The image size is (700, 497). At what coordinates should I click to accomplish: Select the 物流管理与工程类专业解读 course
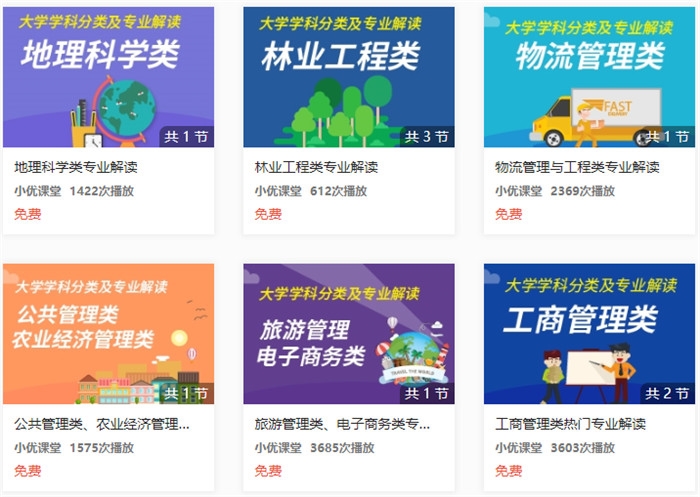(589, 78)
